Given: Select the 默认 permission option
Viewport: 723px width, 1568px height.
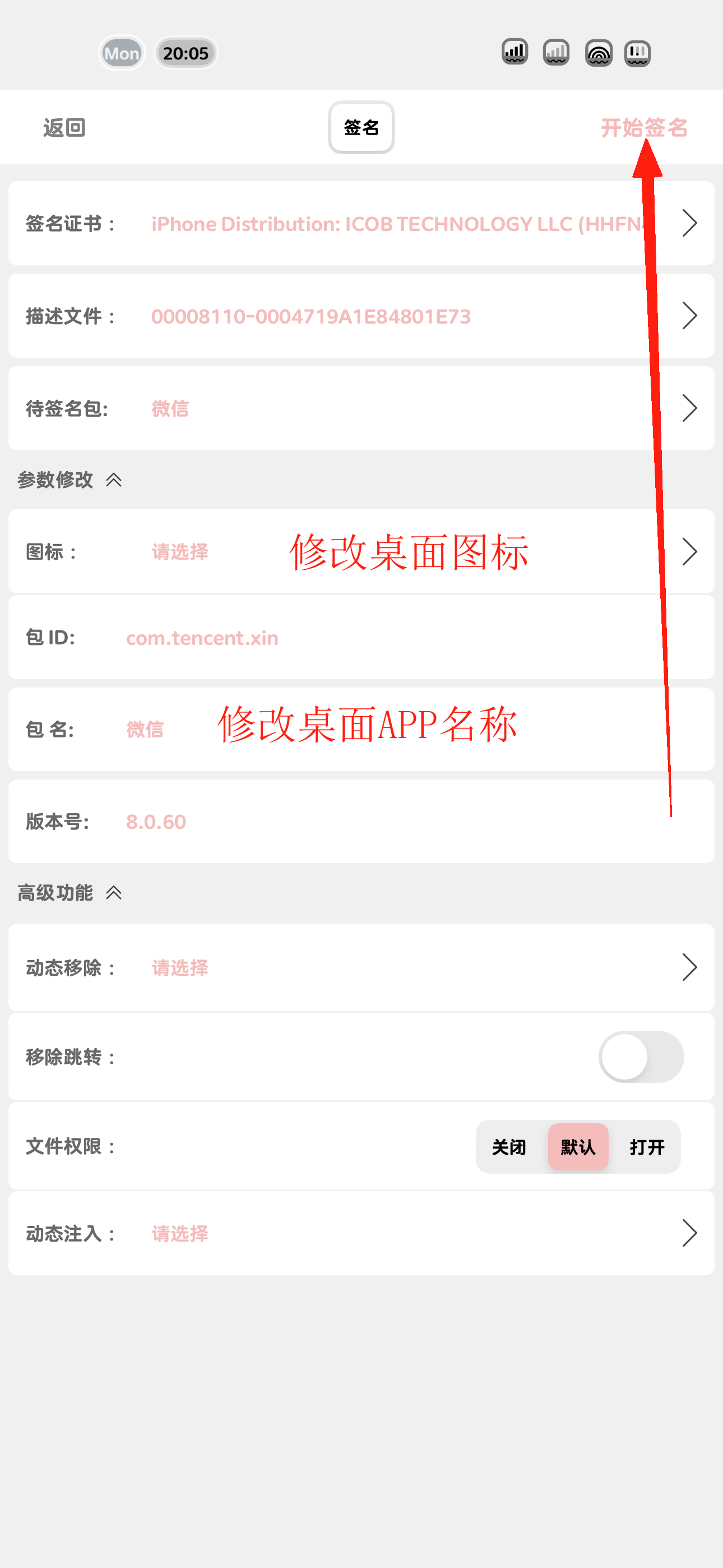Looking at the screenshot, I should click(577, 1147).
